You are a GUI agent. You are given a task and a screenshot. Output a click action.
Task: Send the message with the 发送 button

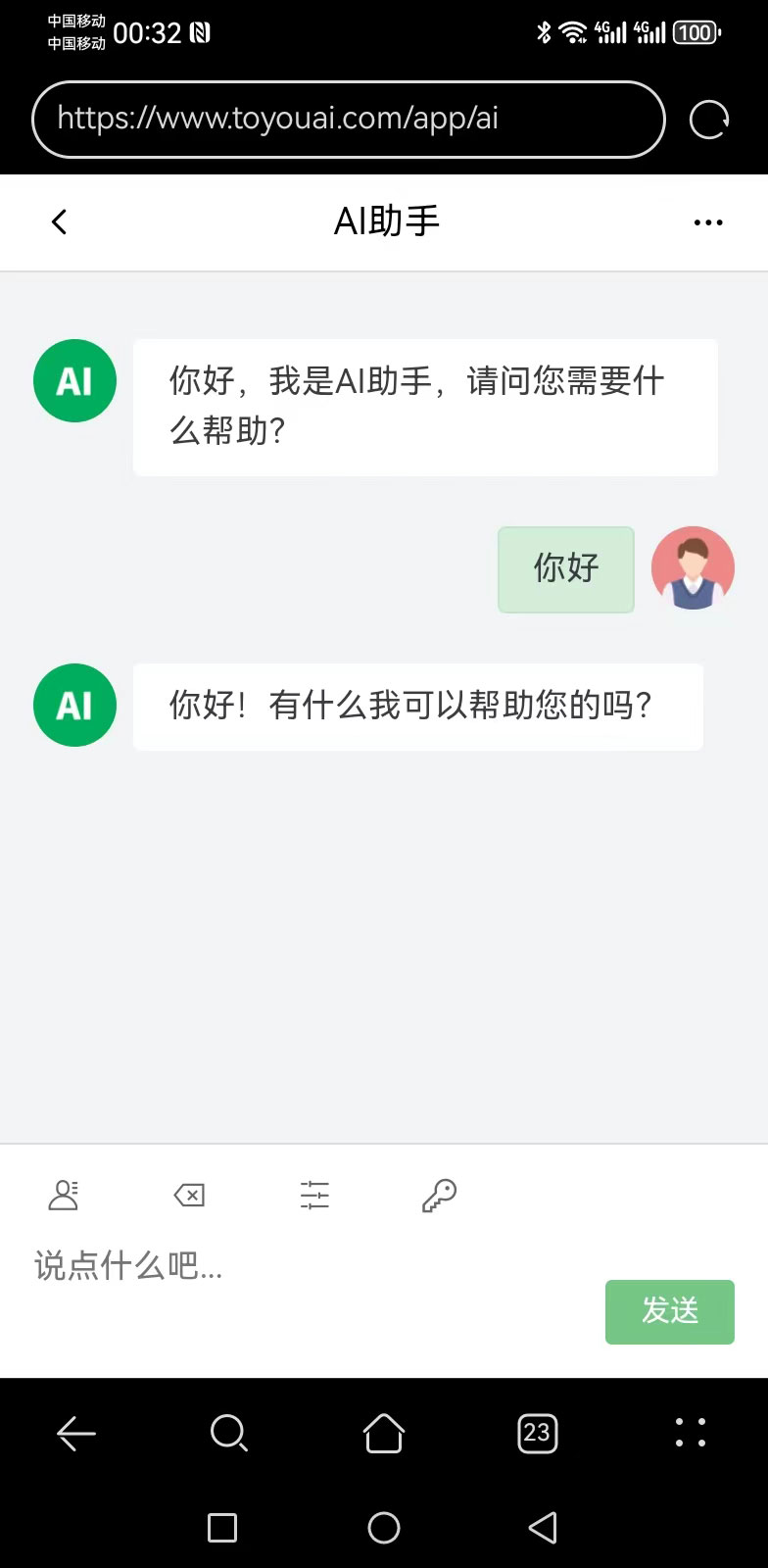point(669,1311)
